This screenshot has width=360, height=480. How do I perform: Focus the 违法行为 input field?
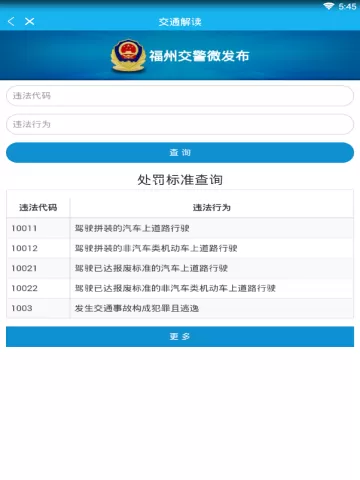pos(180,124)
